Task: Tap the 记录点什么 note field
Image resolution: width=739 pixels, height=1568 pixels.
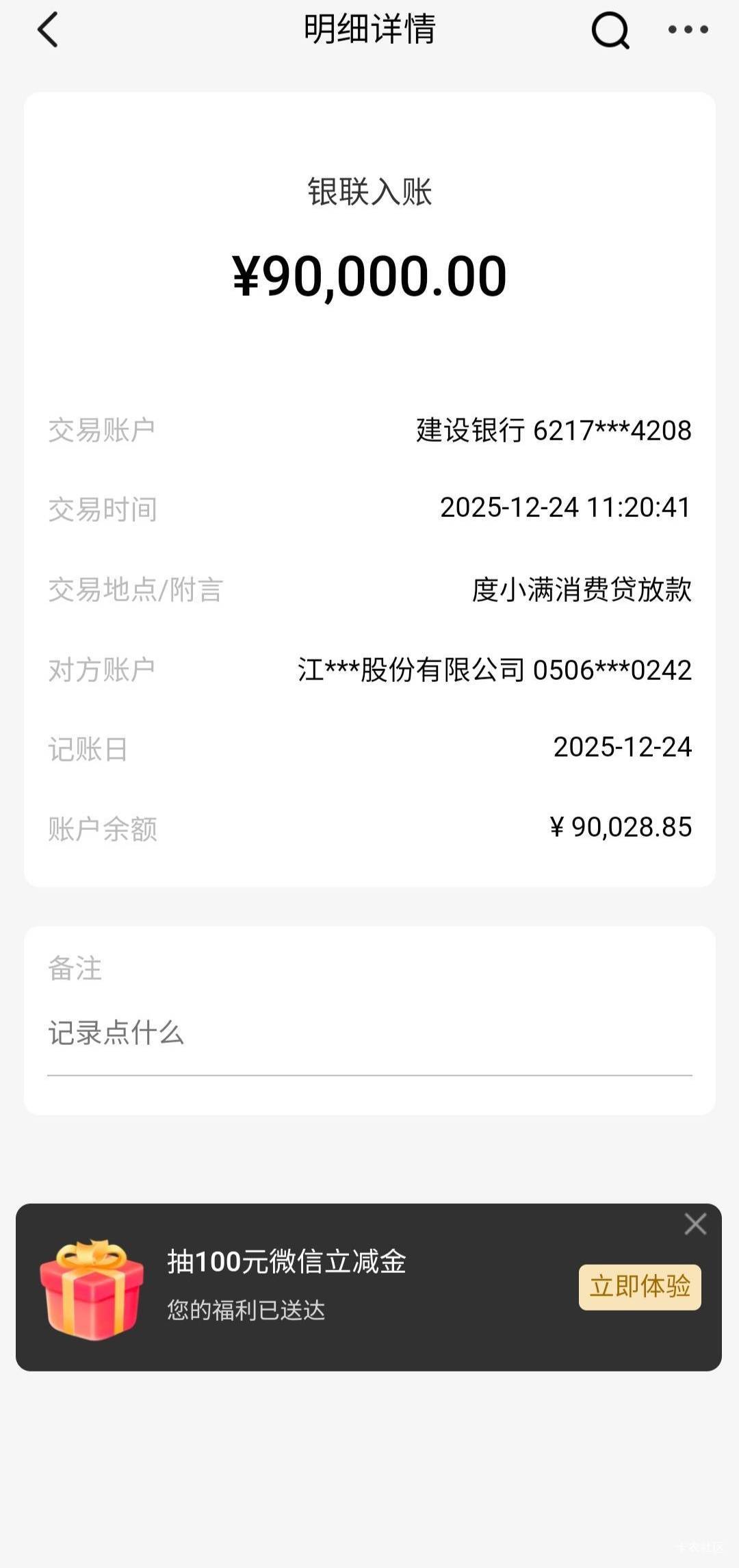Action: pyautogui.click(x=369, y=1033)
